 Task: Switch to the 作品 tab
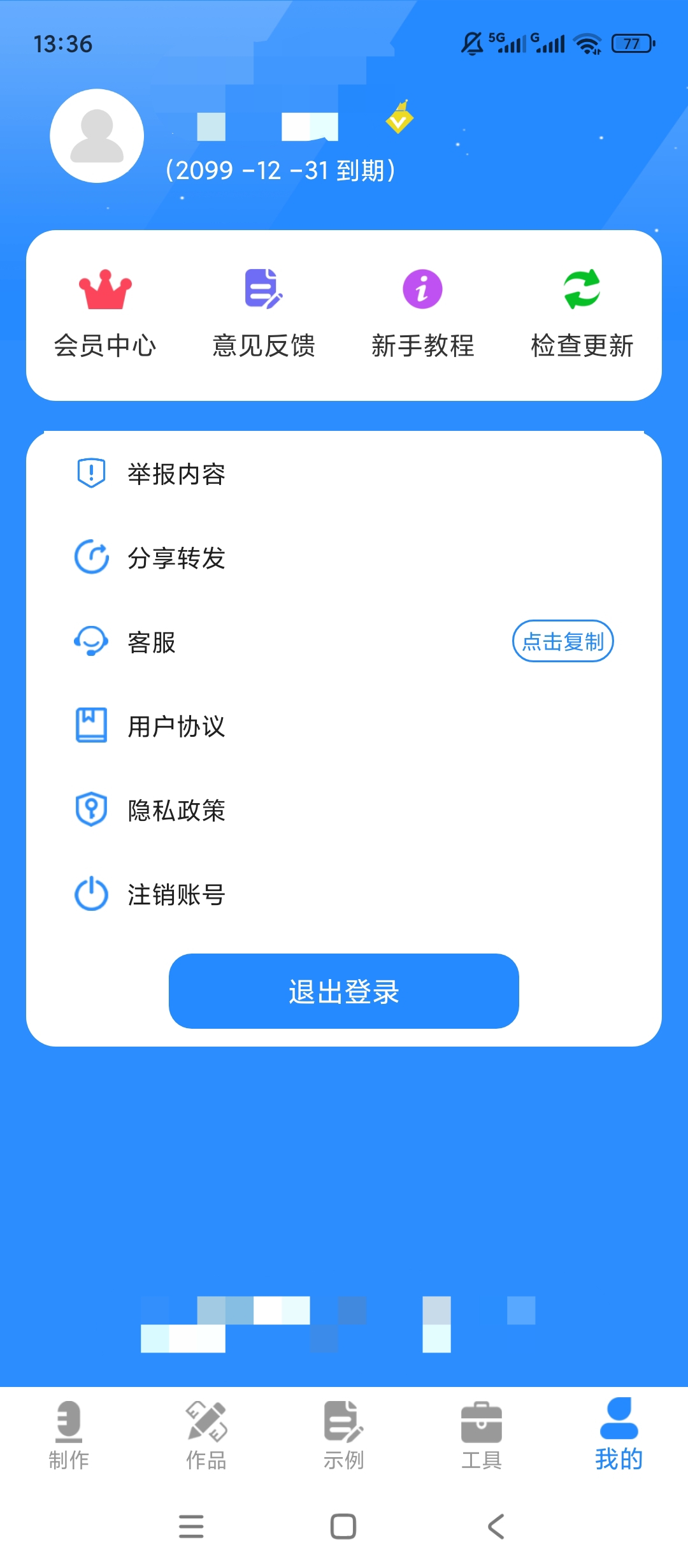coord(206,1435)
